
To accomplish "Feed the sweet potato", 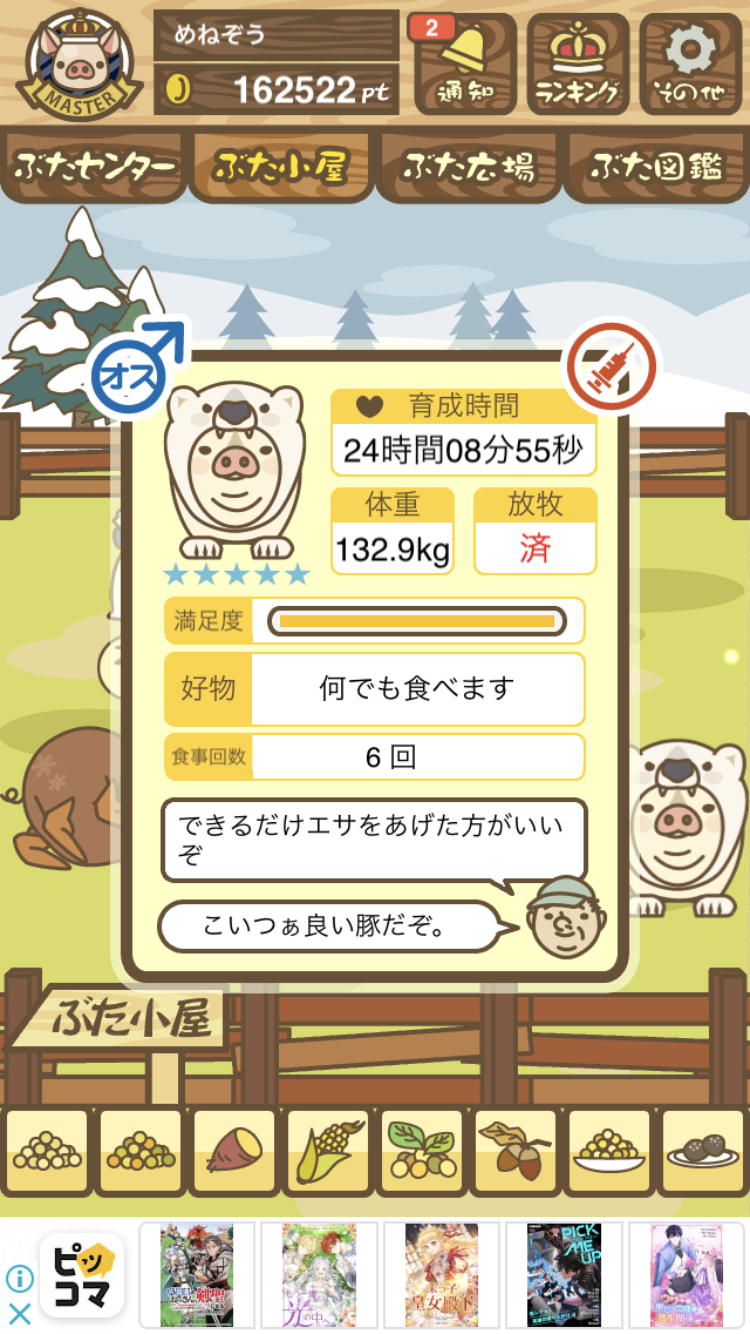I will [234, 1153].
